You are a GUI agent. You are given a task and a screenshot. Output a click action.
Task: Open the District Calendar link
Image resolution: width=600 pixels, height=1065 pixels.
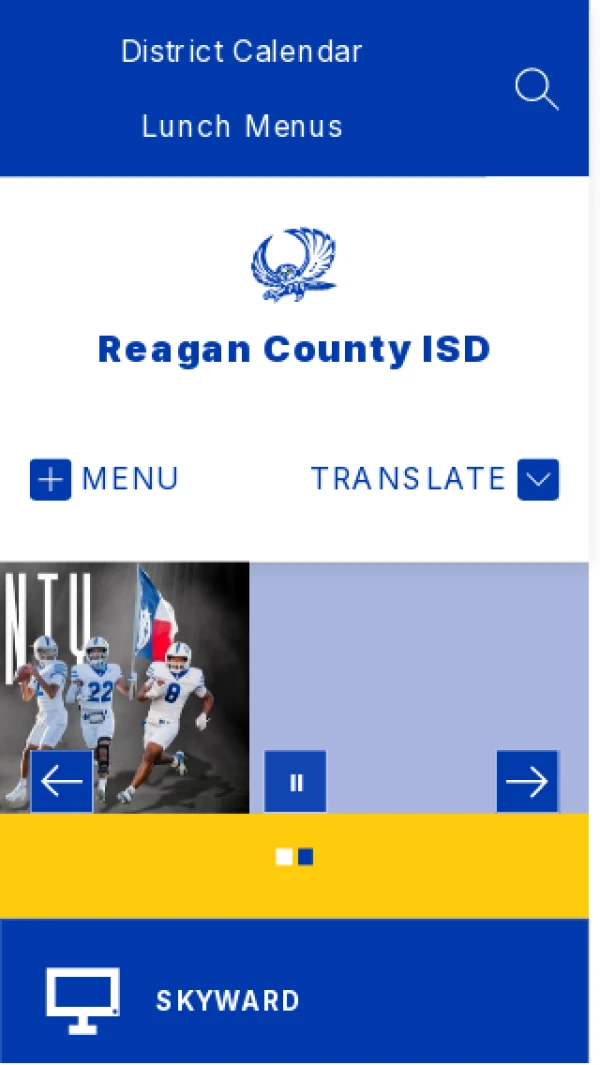click(241, 51)
